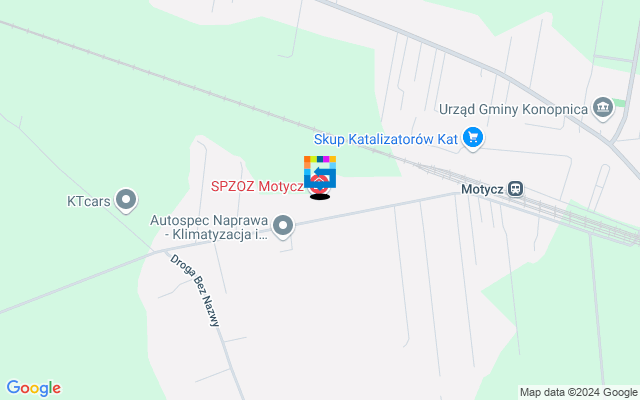Select Skup Katalizatorów Kat shop marker
This screenshot has height=400, width=640.
(x=474, y=139)
